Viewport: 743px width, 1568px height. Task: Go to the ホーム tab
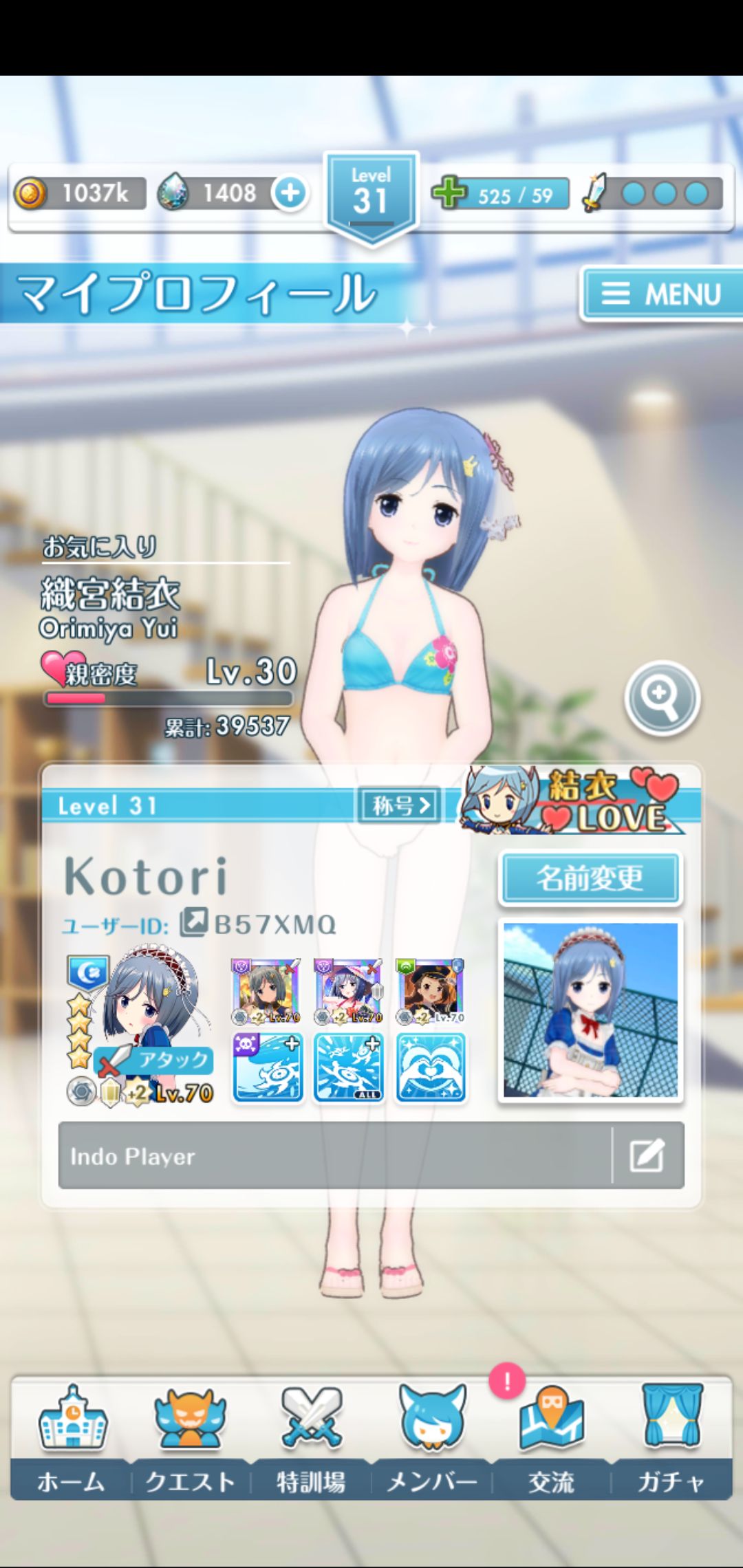coord(71,1439)
